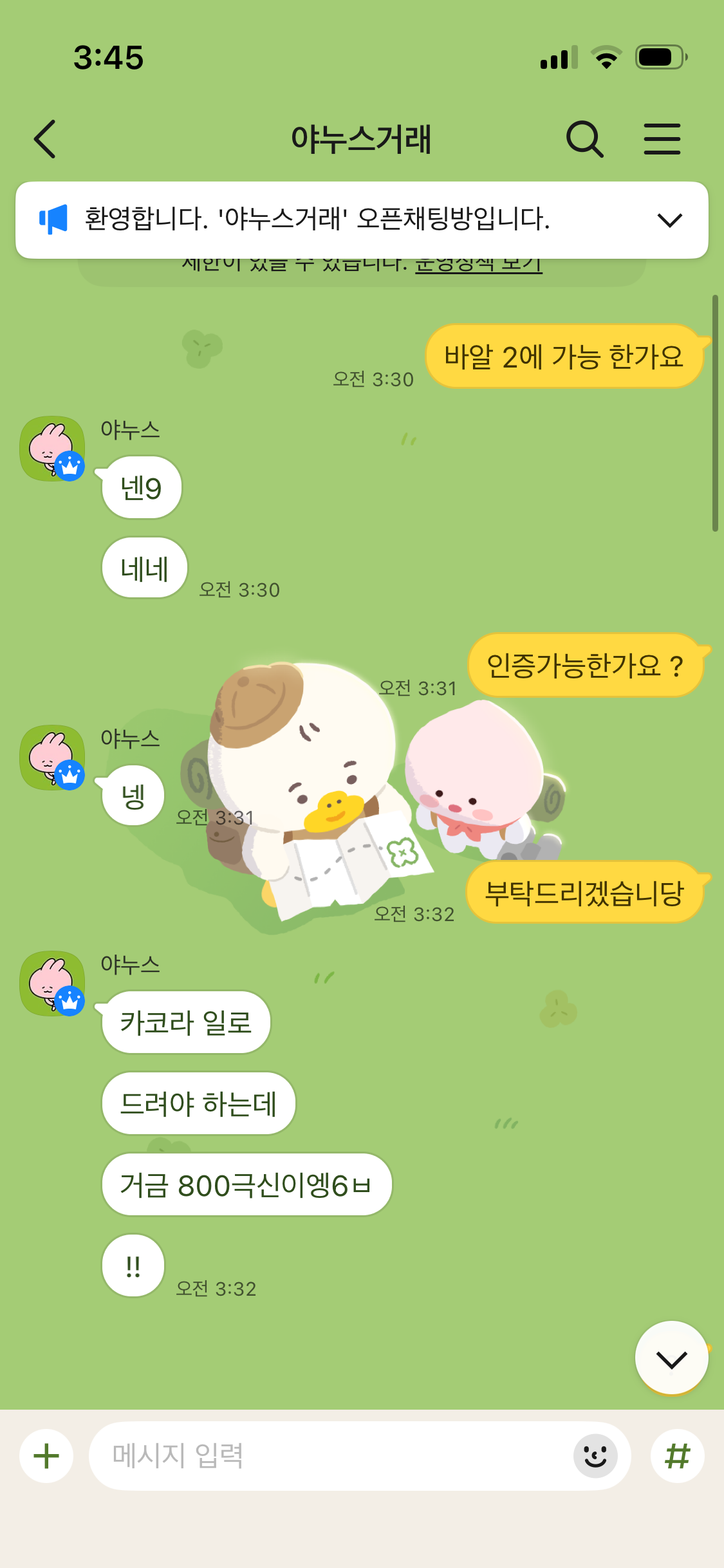Open the emoticon picker
This screenshot has width=724, height=1568.
(x=595, y=1456)
